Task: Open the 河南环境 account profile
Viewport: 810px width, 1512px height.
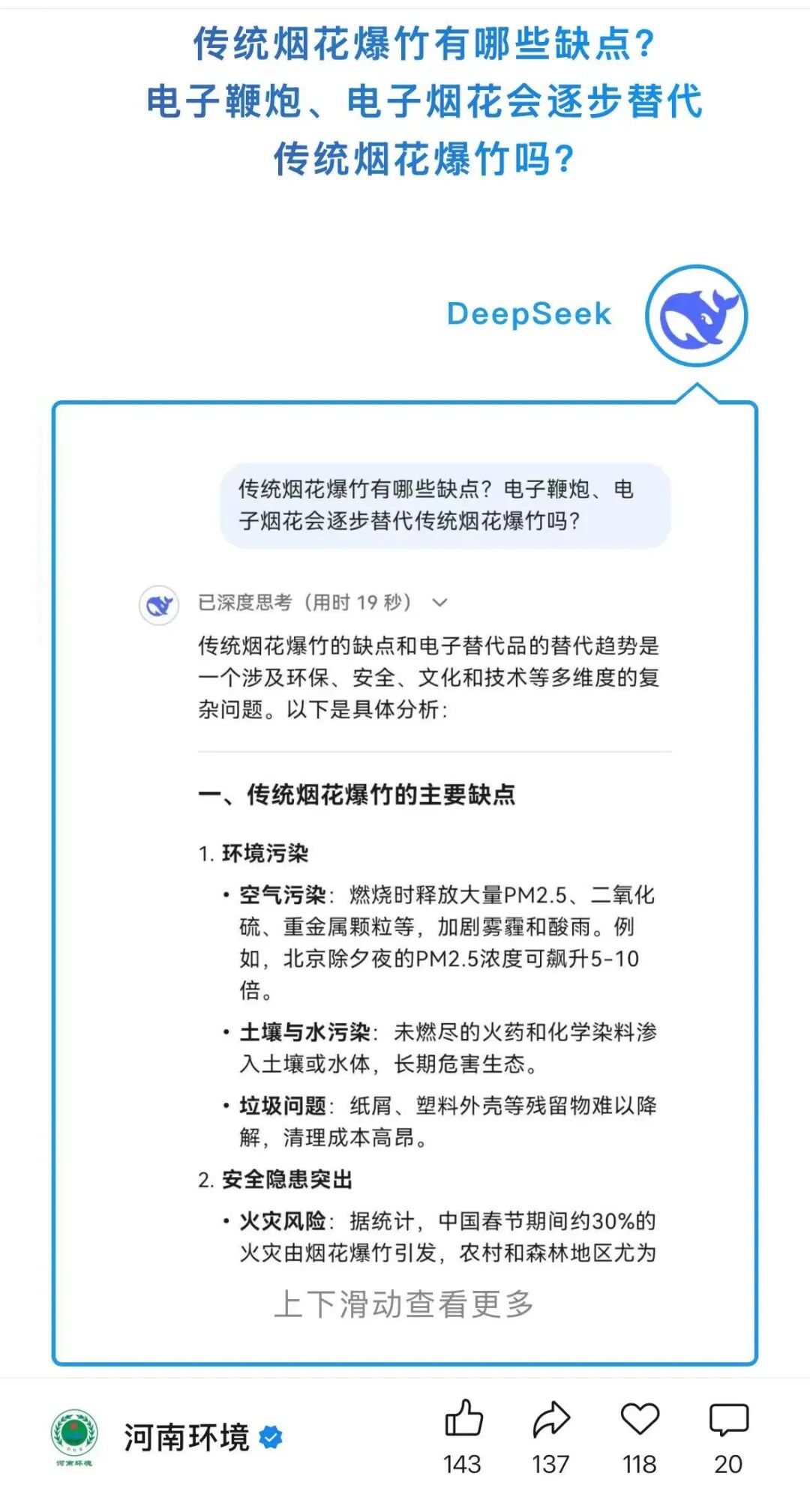Action: (184, 1437)
